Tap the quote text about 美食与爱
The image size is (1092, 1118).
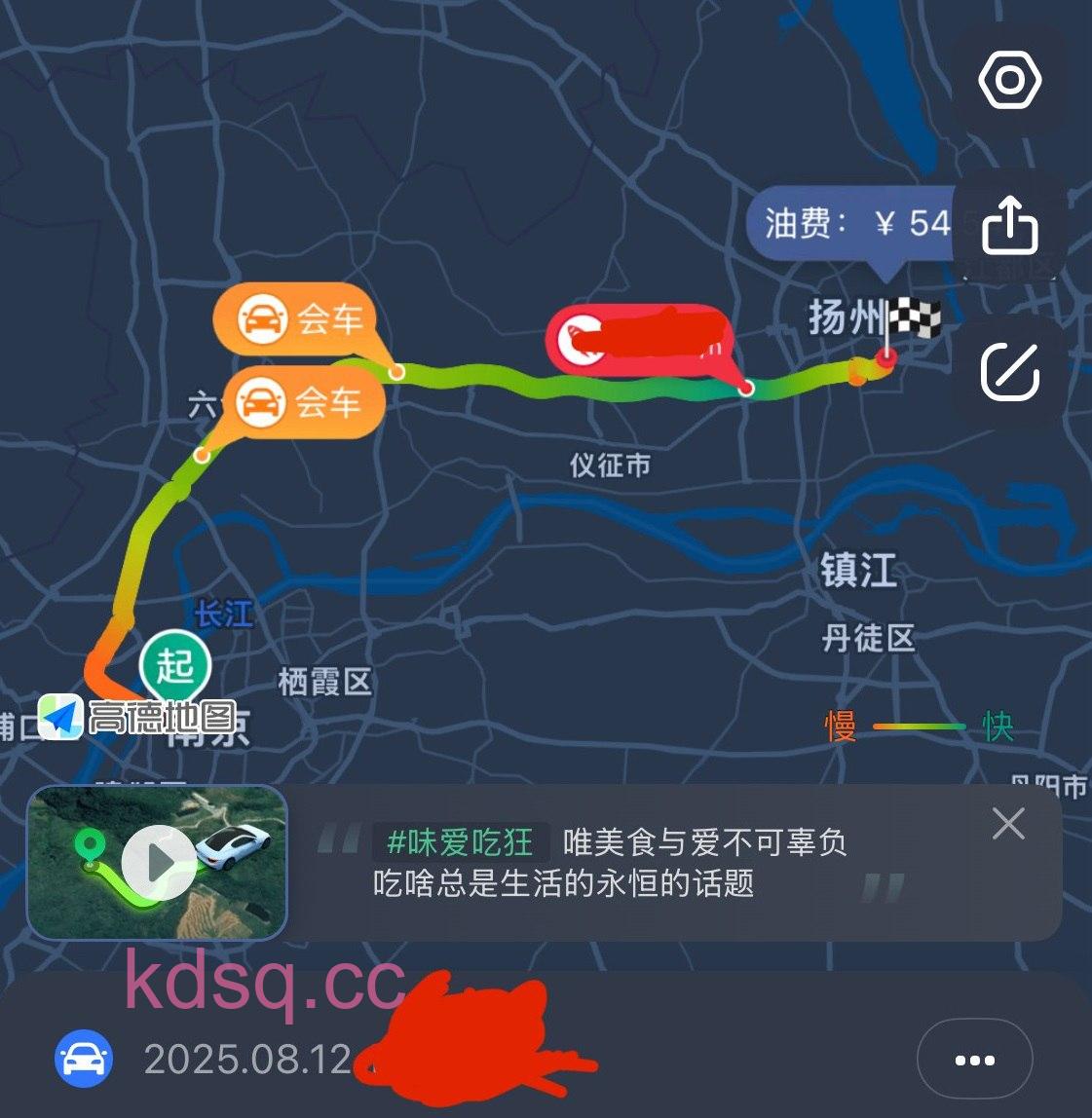point(703,845)
